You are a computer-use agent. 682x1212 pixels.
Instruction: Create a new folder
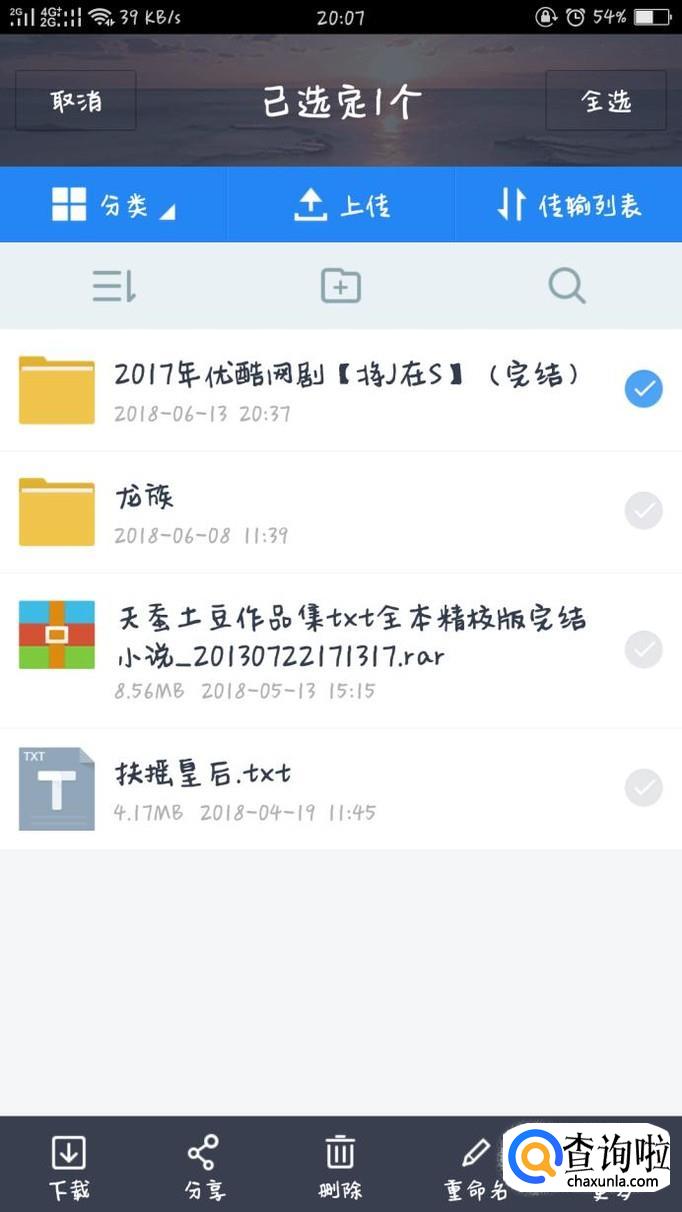(341, 287)
